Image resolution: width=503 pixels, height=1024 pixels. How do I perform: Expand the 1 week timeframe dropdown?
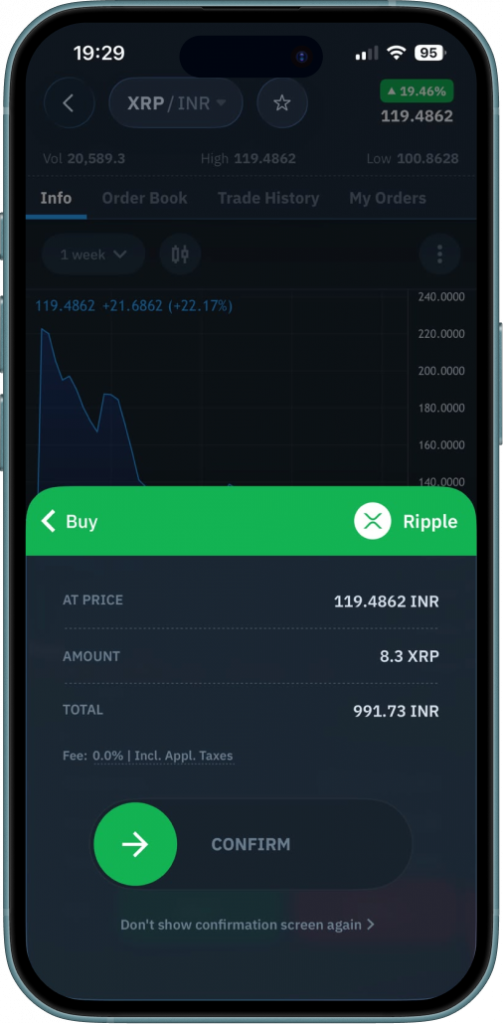click(93, 254)
